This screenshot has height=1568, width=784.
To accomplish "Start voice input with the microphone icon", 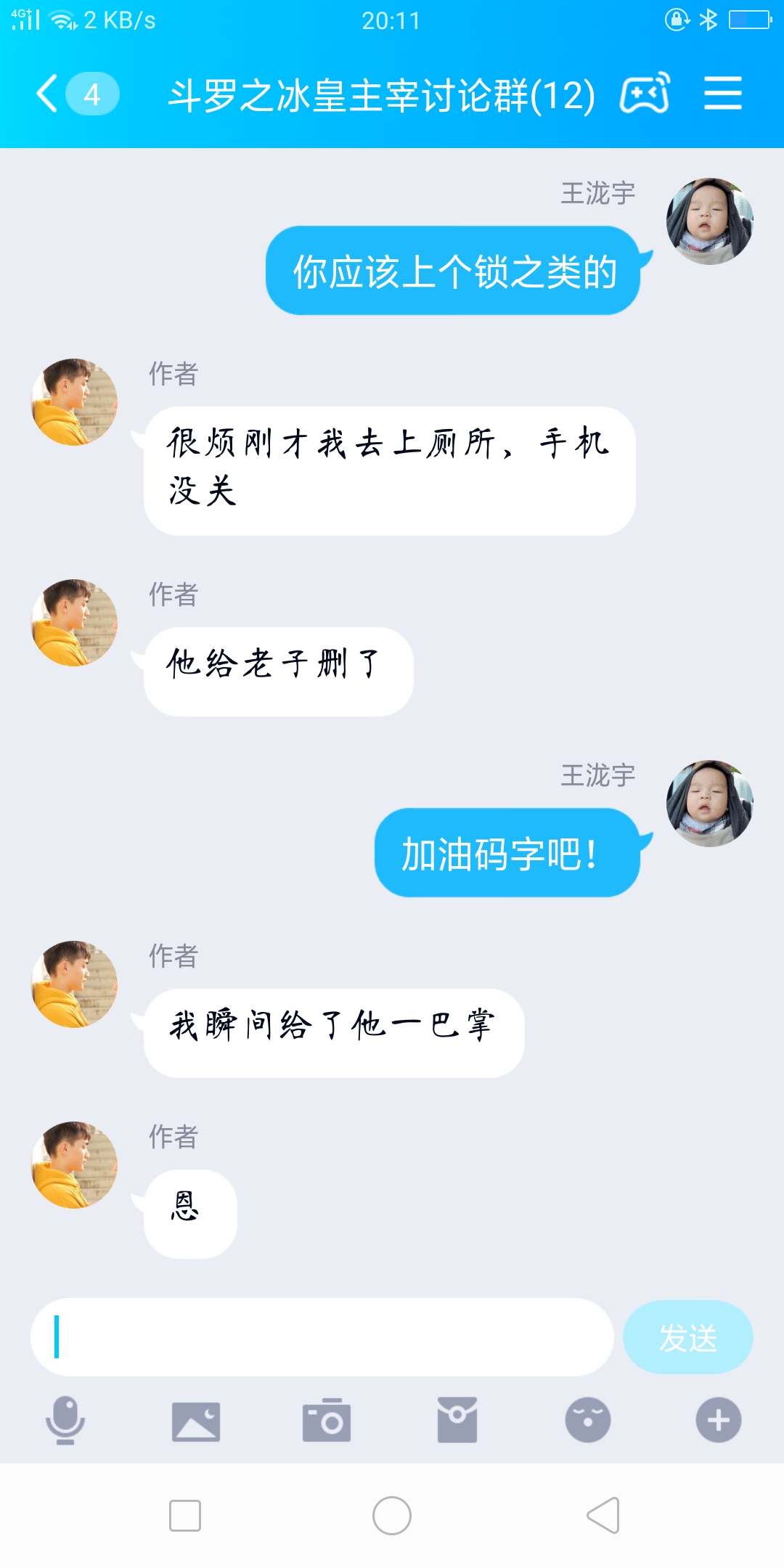I will 65,1420.
